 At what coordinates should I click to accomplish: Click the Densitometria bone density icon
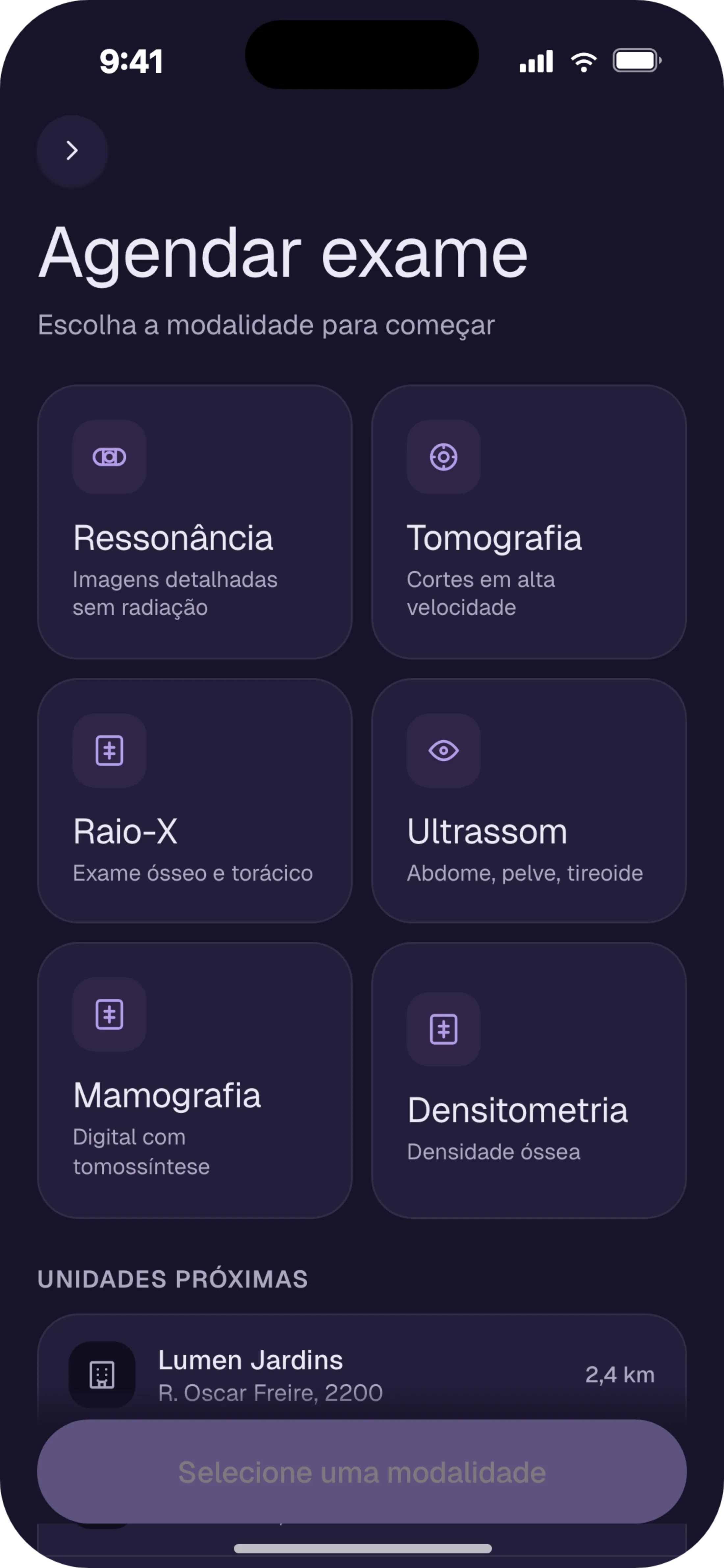pyautogui.click(x=444, y=1029)
